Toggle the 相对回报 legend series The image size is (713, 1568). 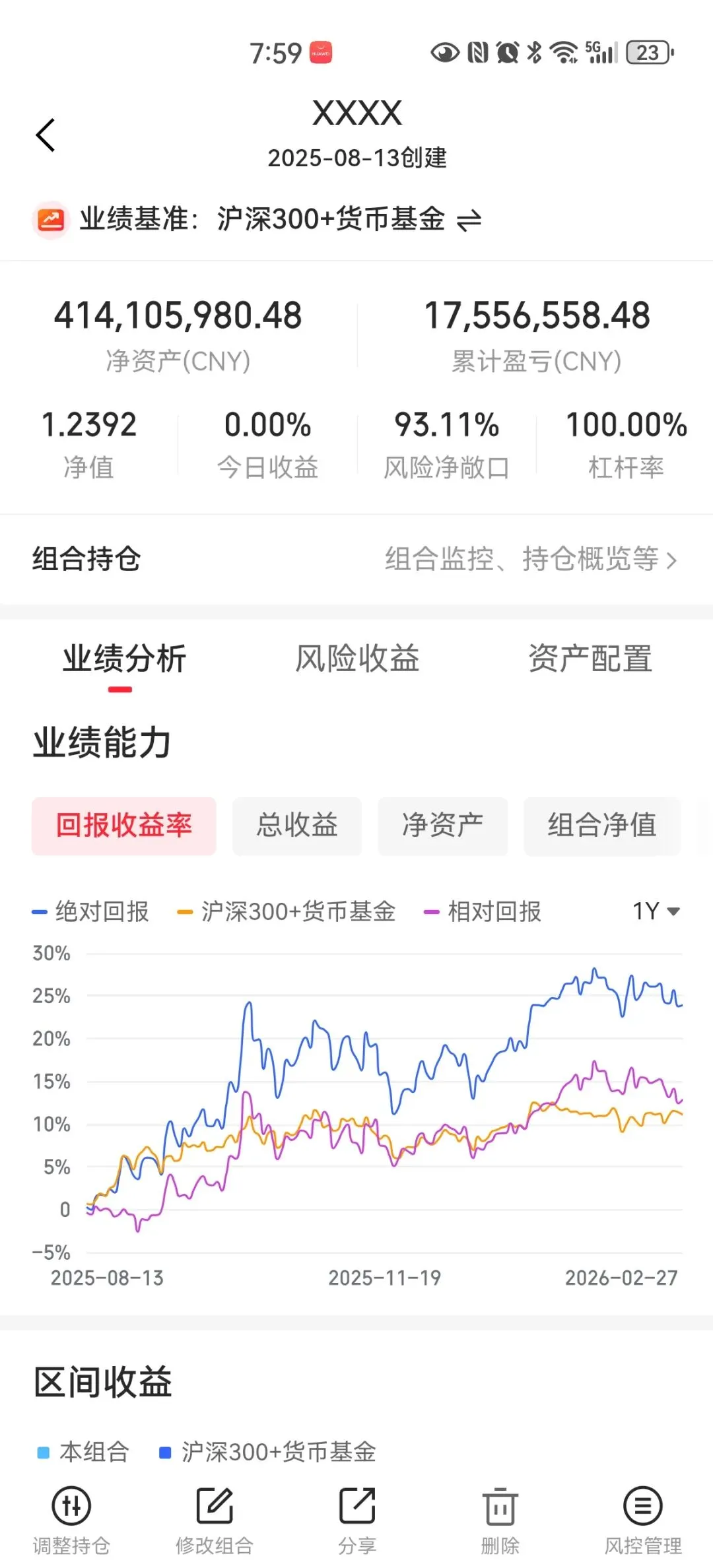tap(483, 911)
